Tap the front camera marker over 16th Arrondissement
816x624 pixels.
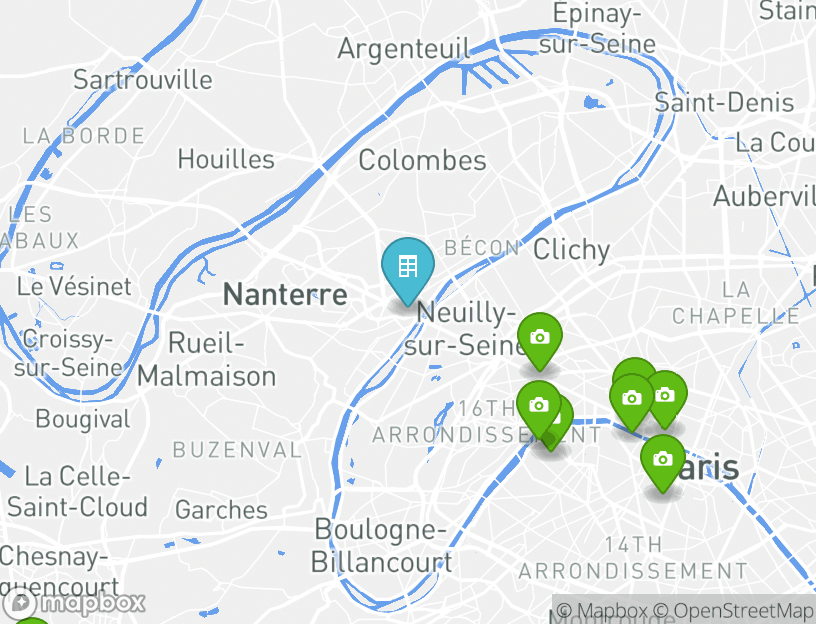538,405
